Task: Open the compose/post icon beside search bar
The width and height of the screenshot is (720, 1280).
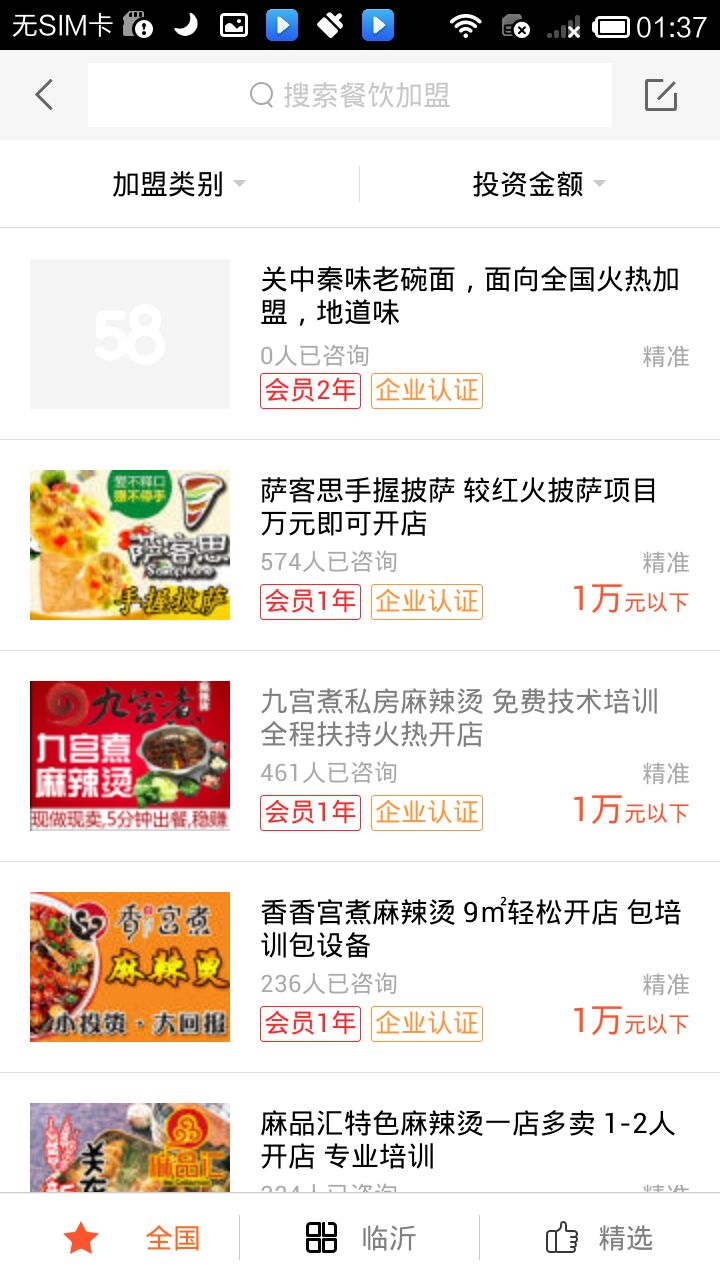Action: point(662,94)
